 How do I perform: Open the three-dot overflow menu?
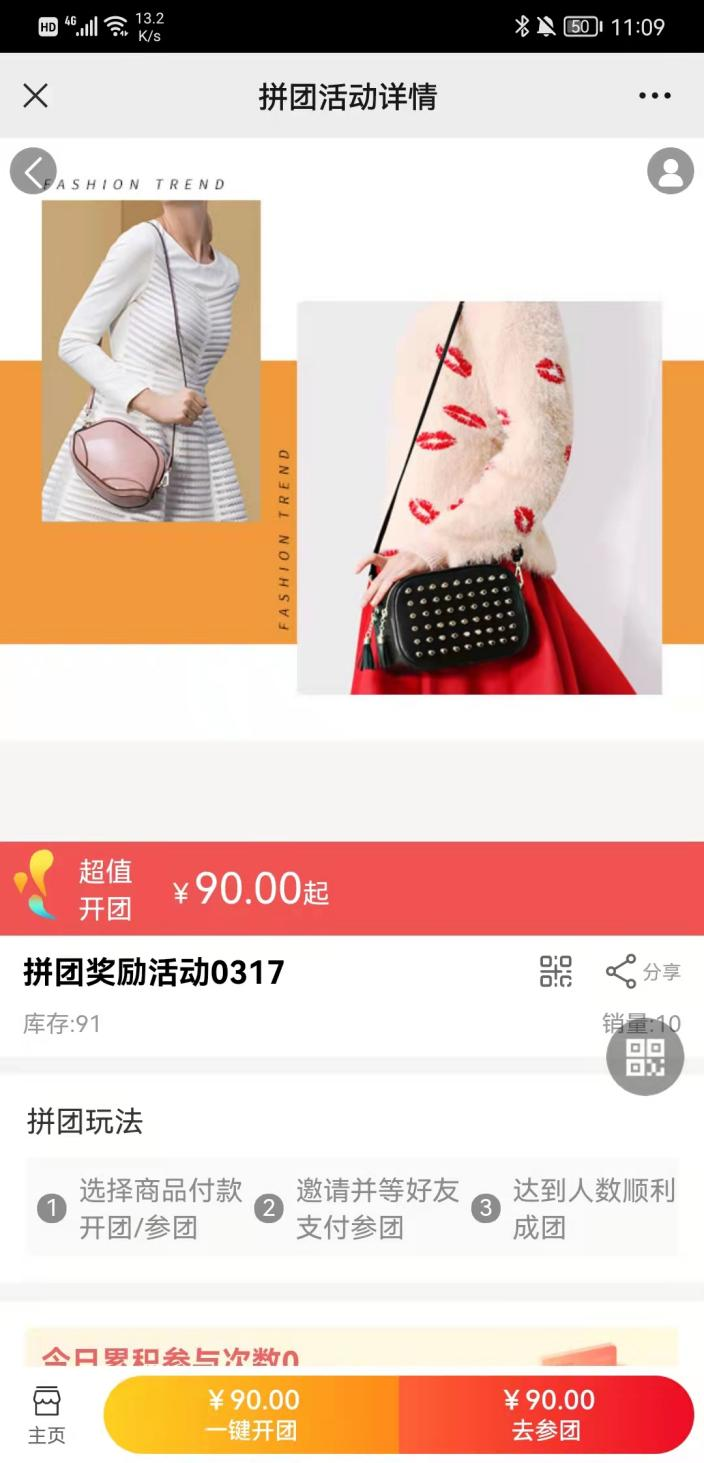654,96
